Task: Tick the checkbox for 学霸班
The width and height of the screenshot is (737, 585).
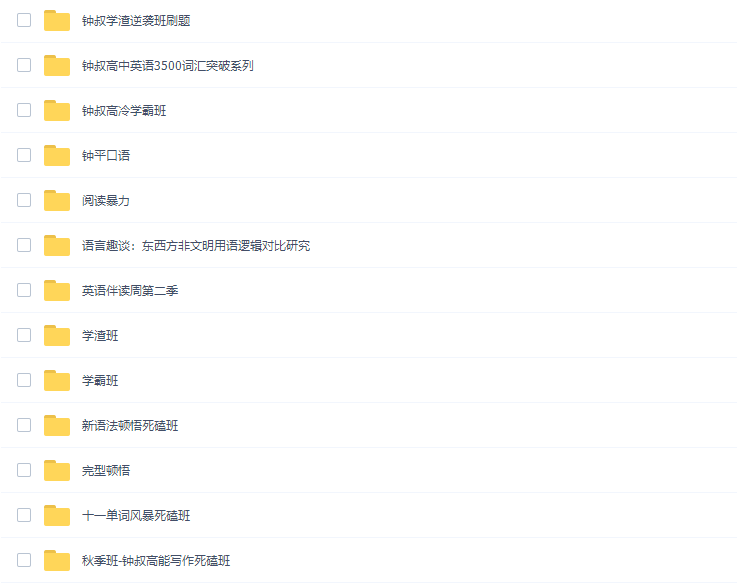Action: [x=24, y=380]
